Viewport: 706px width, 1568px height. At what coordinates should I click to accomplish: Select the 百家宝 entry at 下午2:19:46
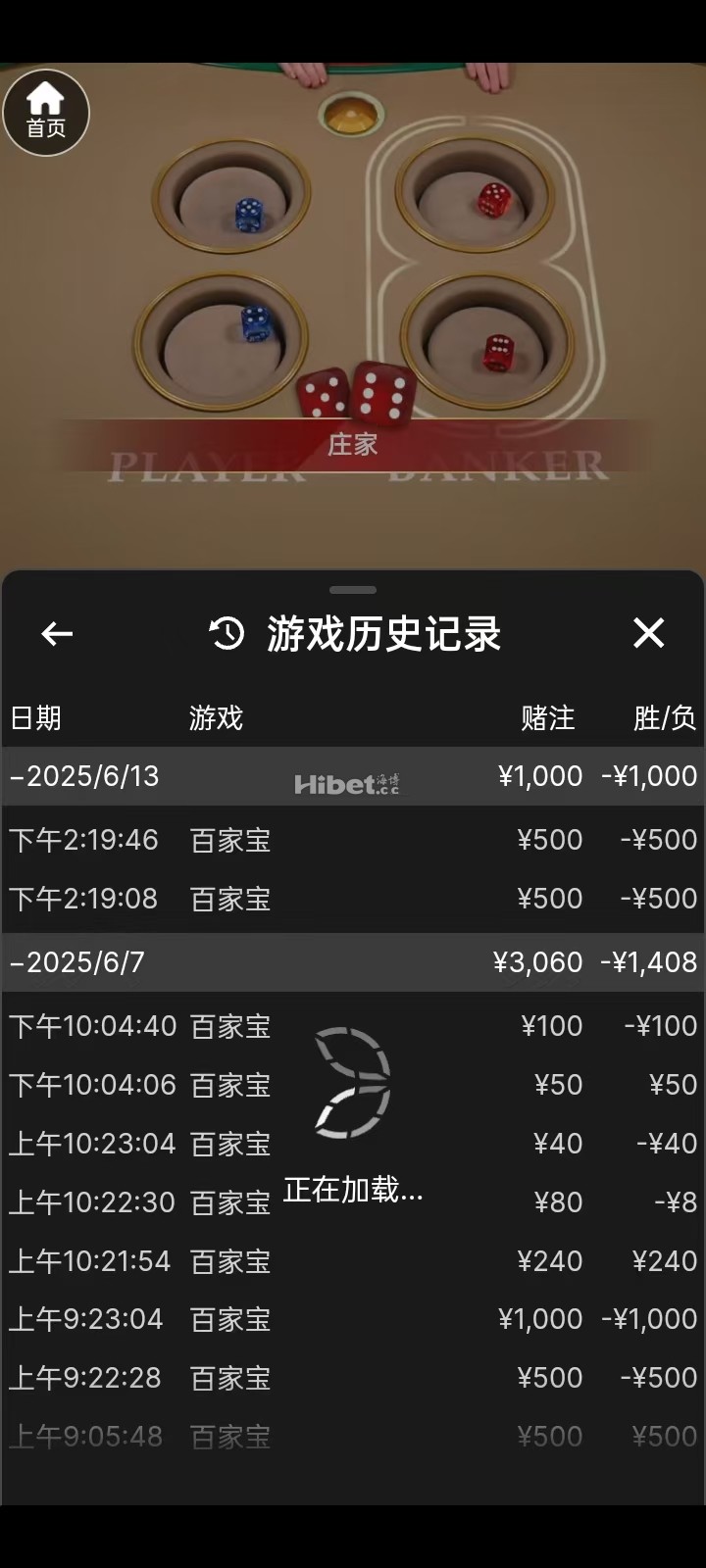(x=229, y=840)
